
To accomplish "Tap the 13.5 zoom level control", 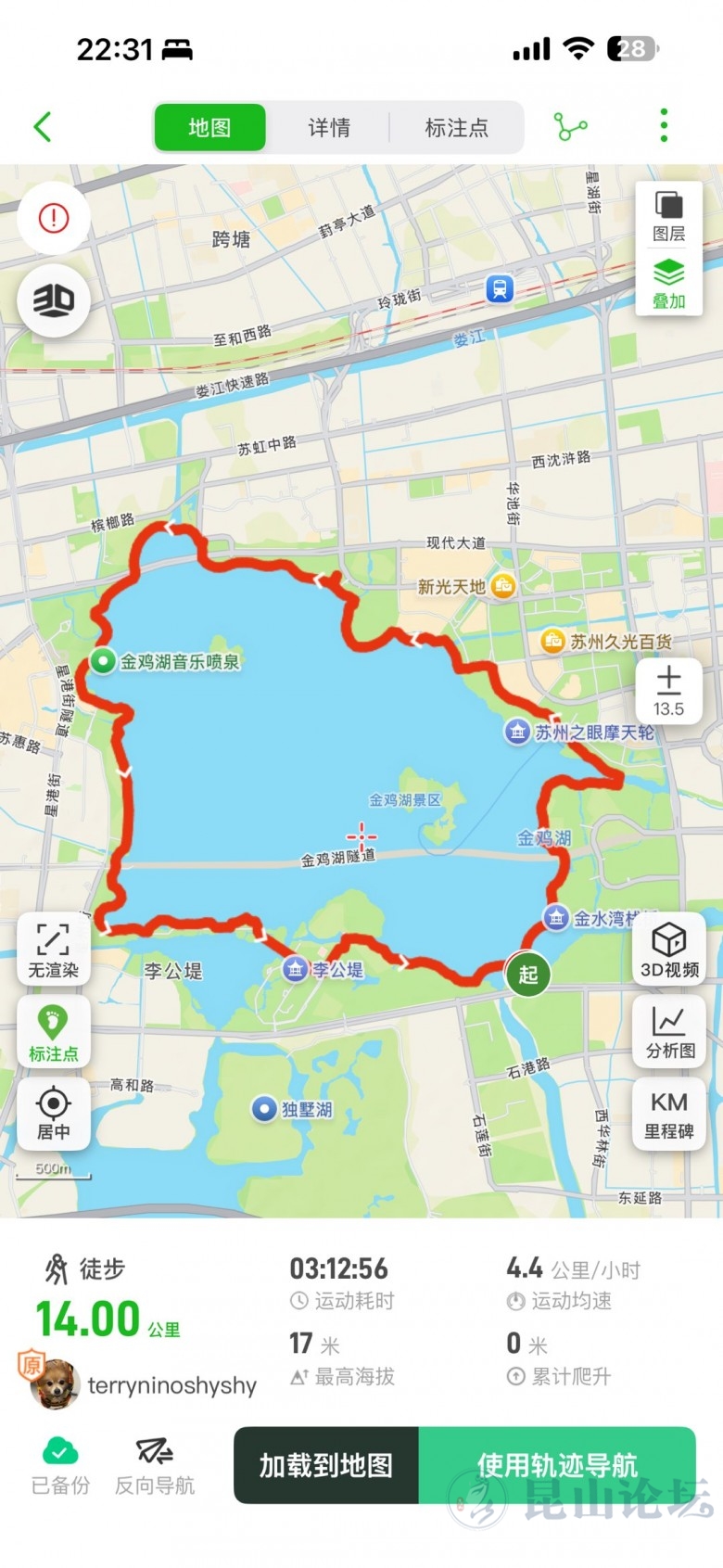I will pyautogui.click(x=668, y=691).
